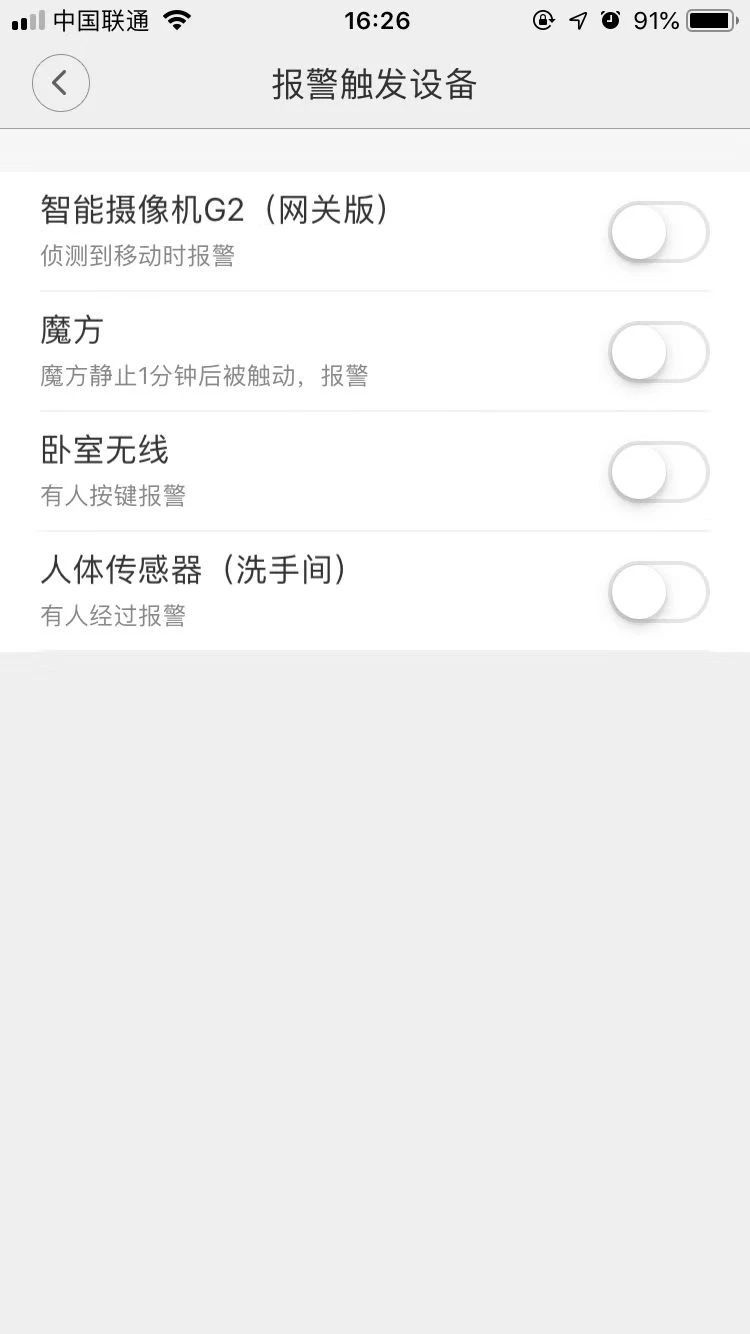Tap the 有人按键报警 subtitle text
Image resolution: width=750 pixels, height=1334 pixels.
click(x=113, y=495)
